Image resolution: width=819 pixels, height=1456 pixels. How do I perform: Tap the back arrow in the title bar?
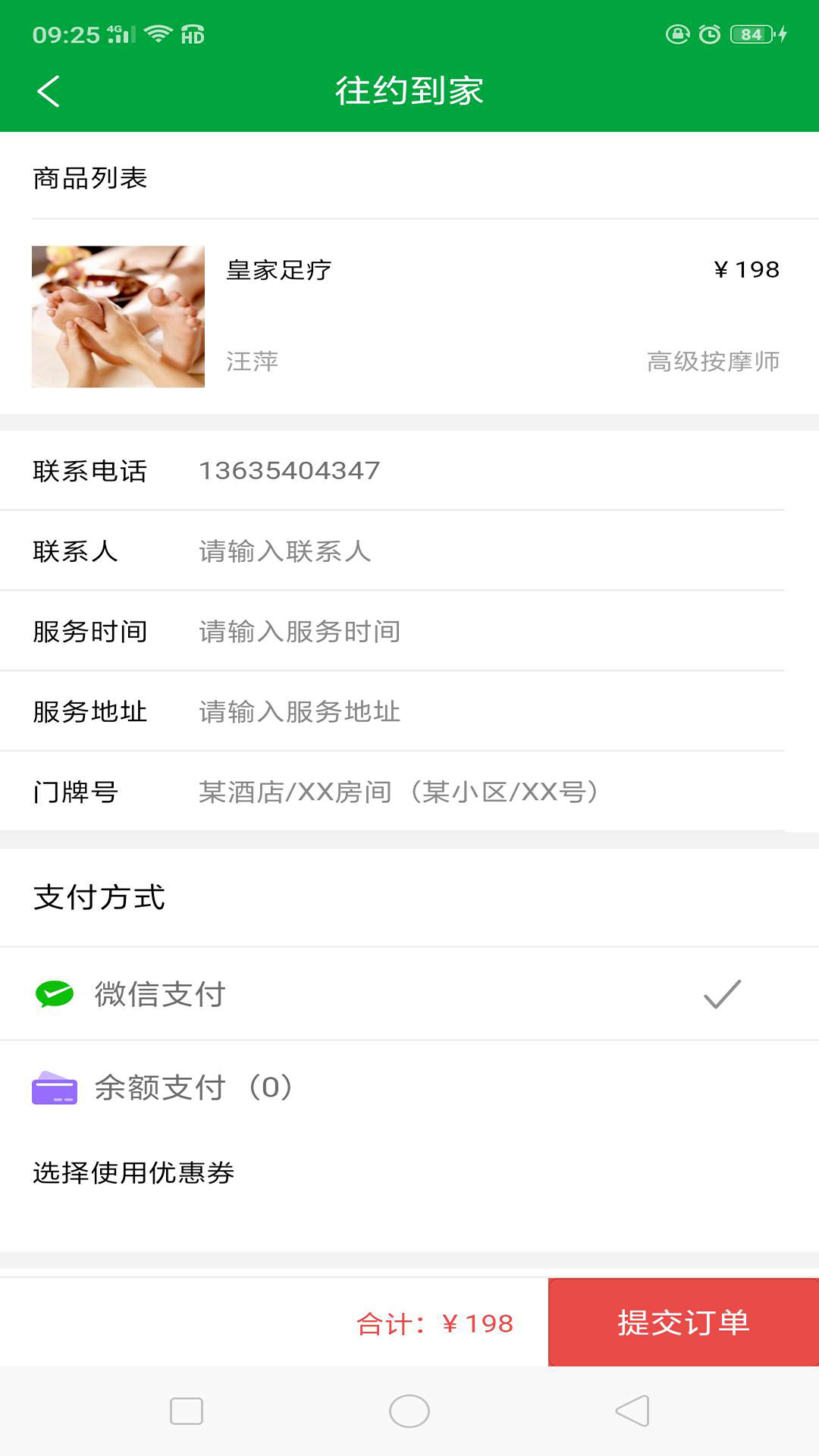point(48,91)
